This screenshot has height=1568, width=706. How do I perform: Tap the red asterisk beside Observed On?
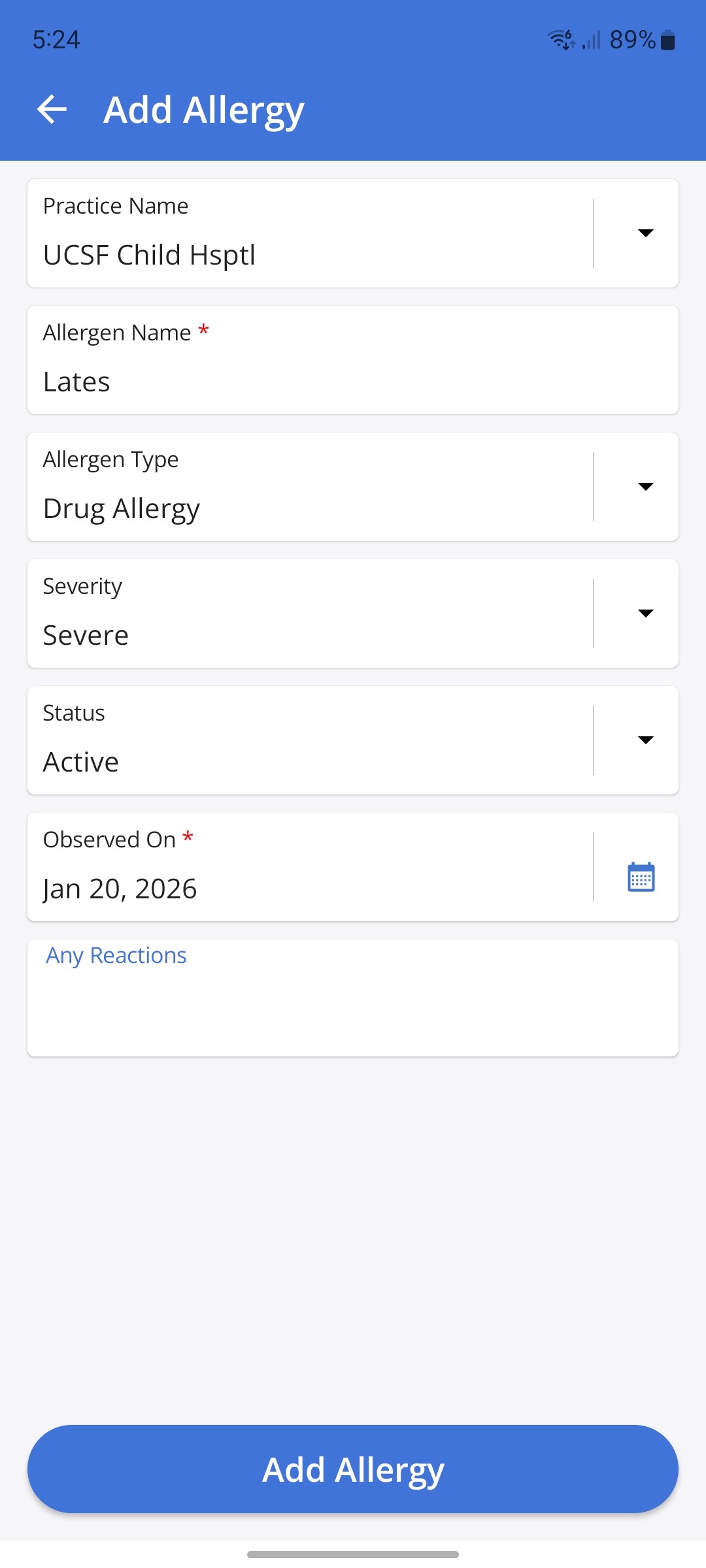(x=188, y=840)
